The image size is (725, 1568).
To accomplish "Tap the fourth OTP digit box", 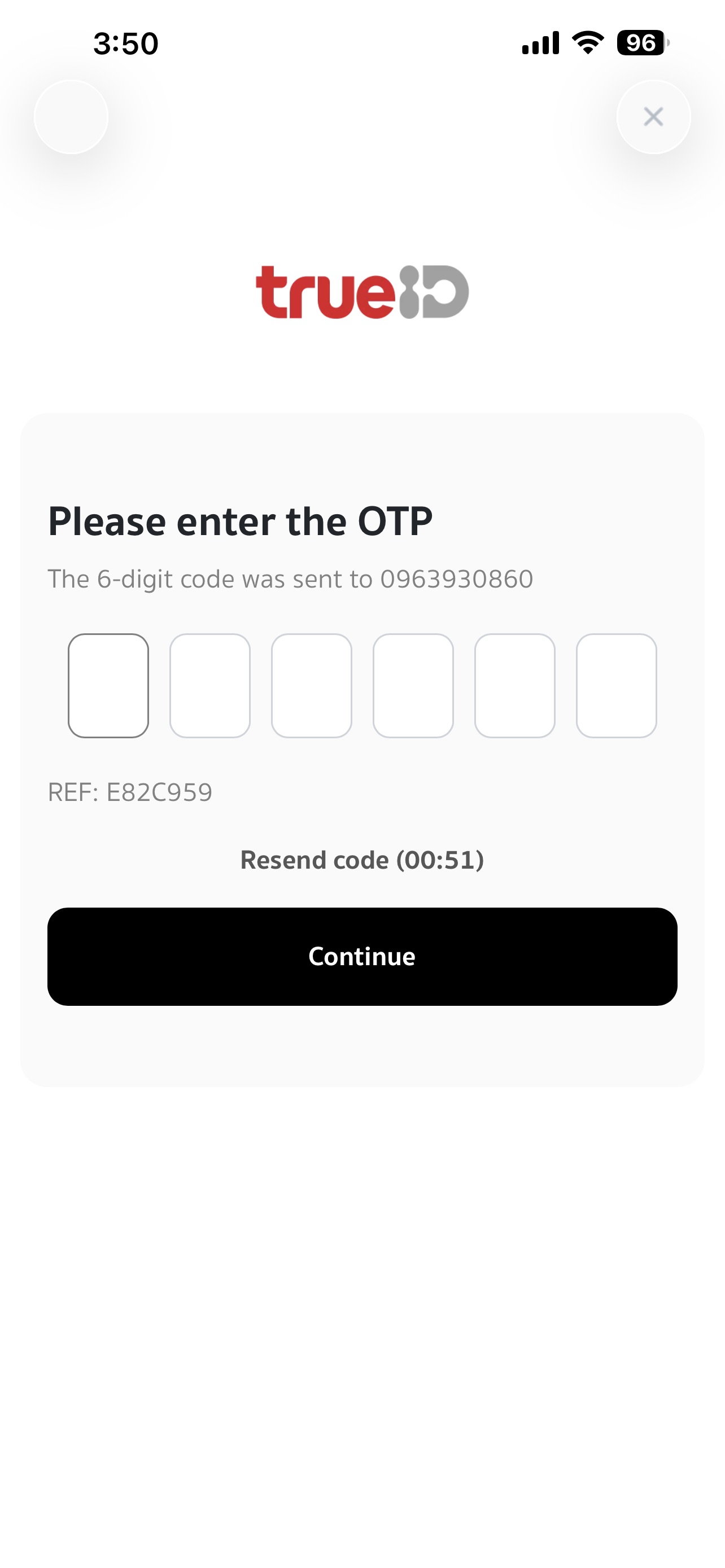I will (413, 685).
